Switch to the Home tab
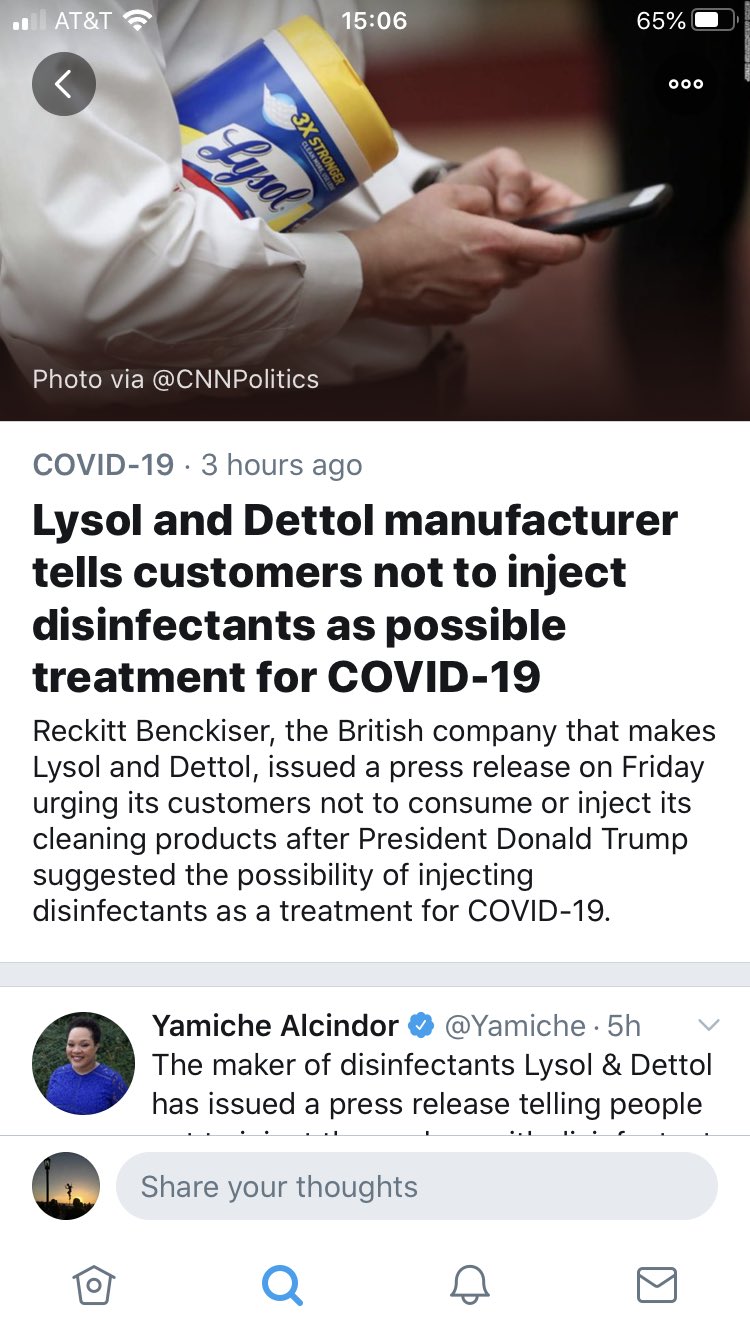Image resolution: width=750 pixels, height=1334 pixels. point(94,1285)
